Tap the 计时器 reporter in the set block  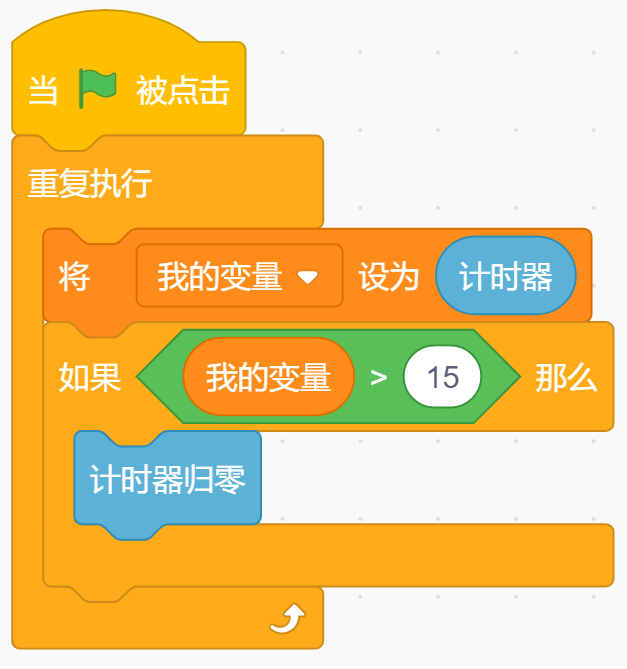505,276
